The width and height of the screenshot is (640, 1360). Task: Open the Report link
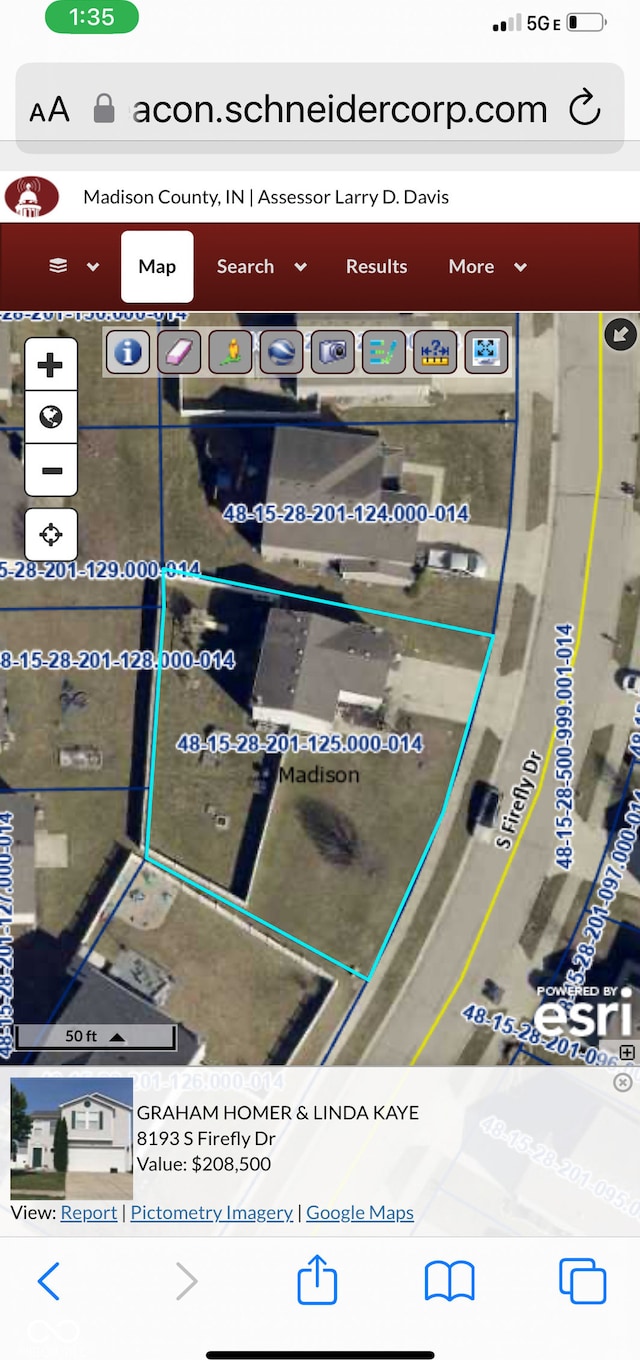pyautogui.click(x=89, y=1212)
